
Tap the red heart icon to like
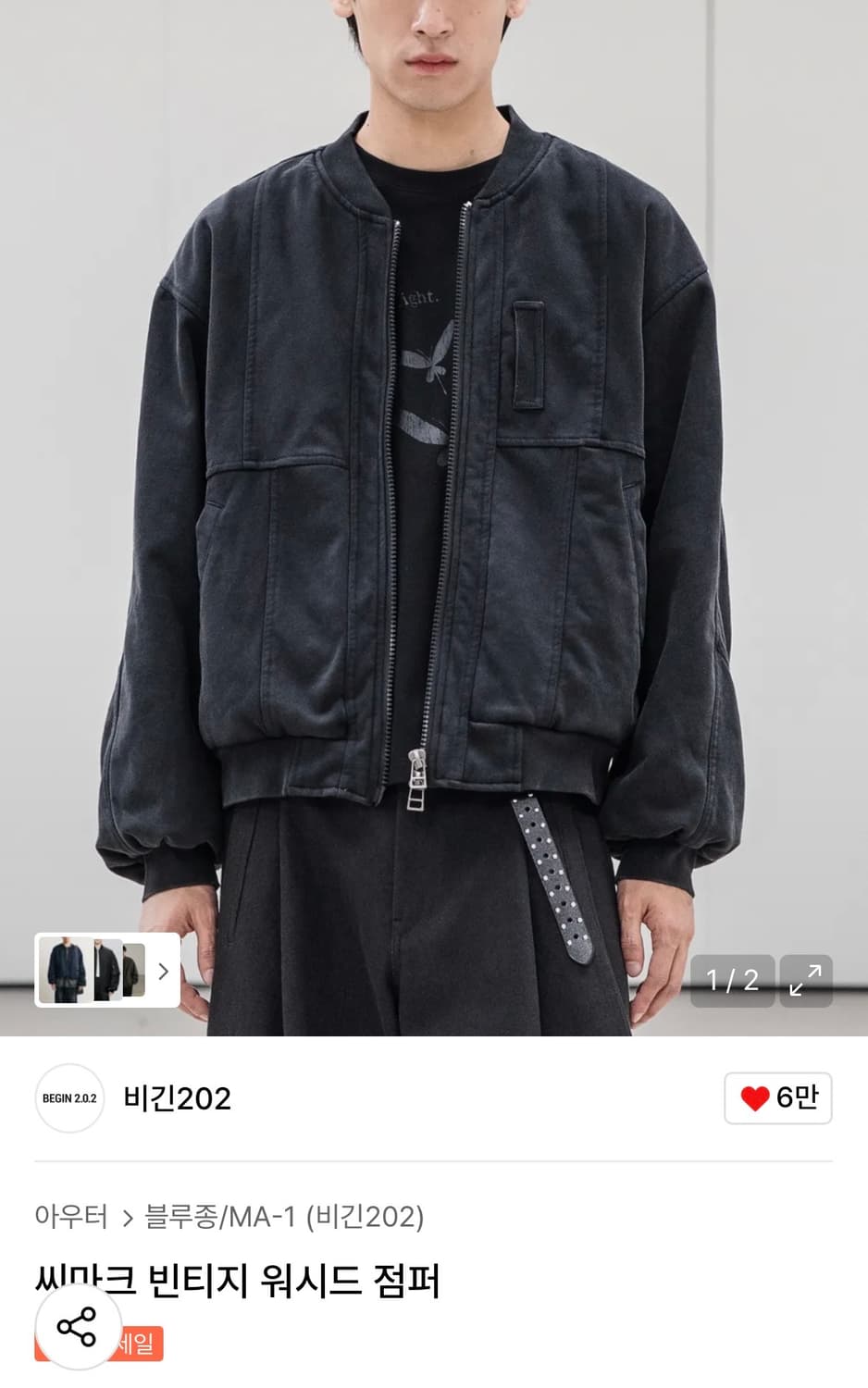[x=753, y=1099]
